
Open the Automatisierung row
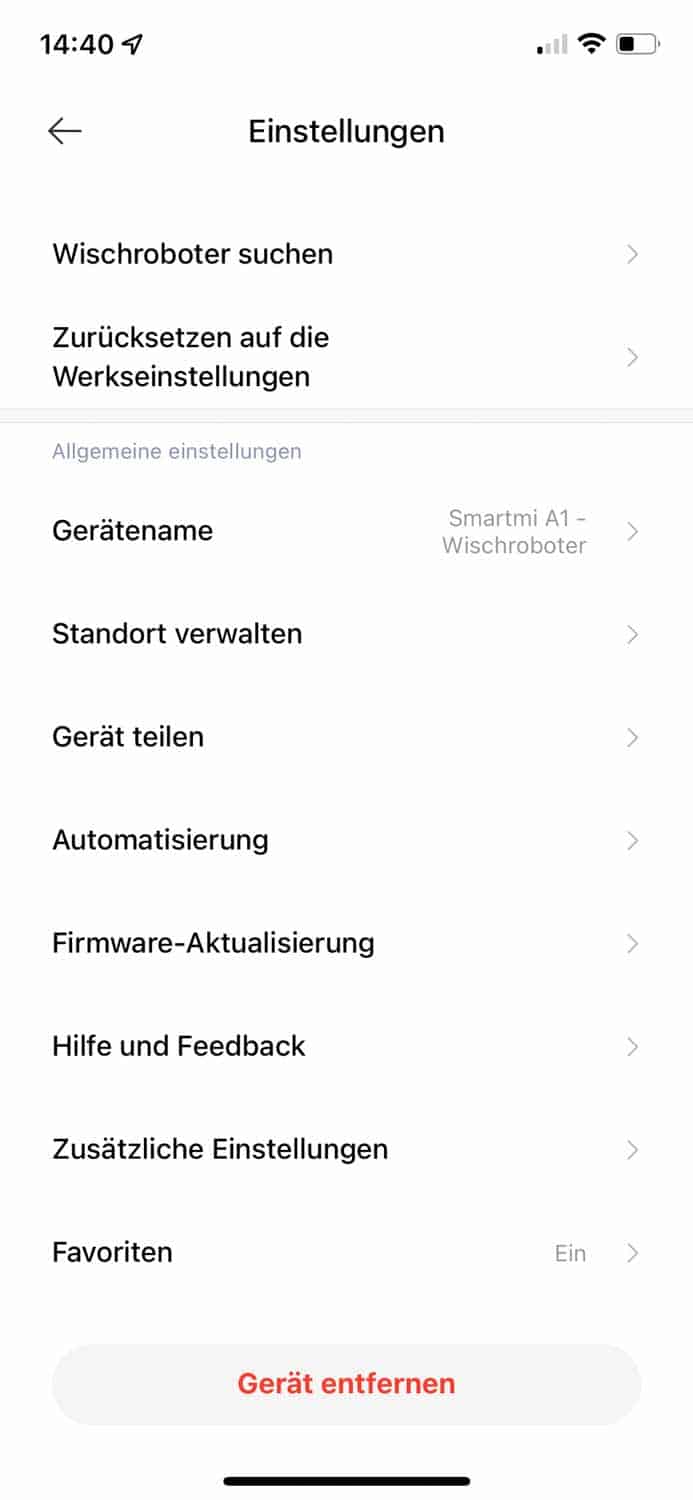pyautogui.click(x=345, y=840)
